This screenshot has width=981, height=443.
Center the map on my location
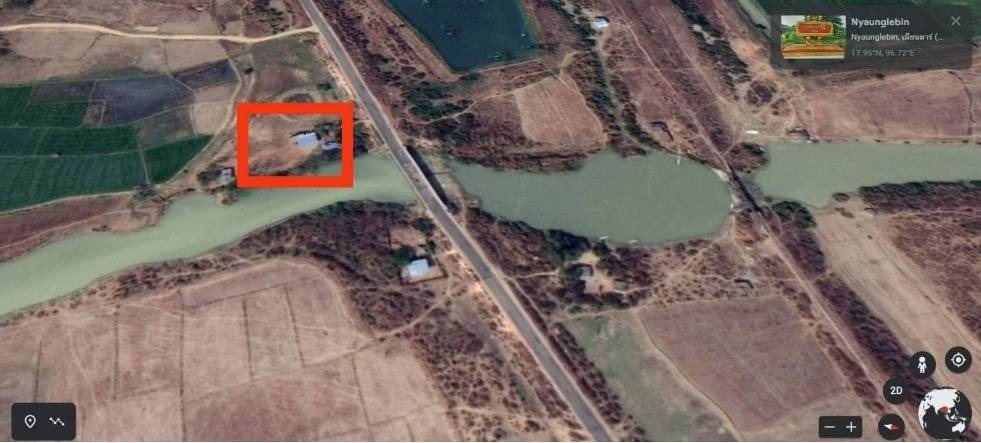958,361
